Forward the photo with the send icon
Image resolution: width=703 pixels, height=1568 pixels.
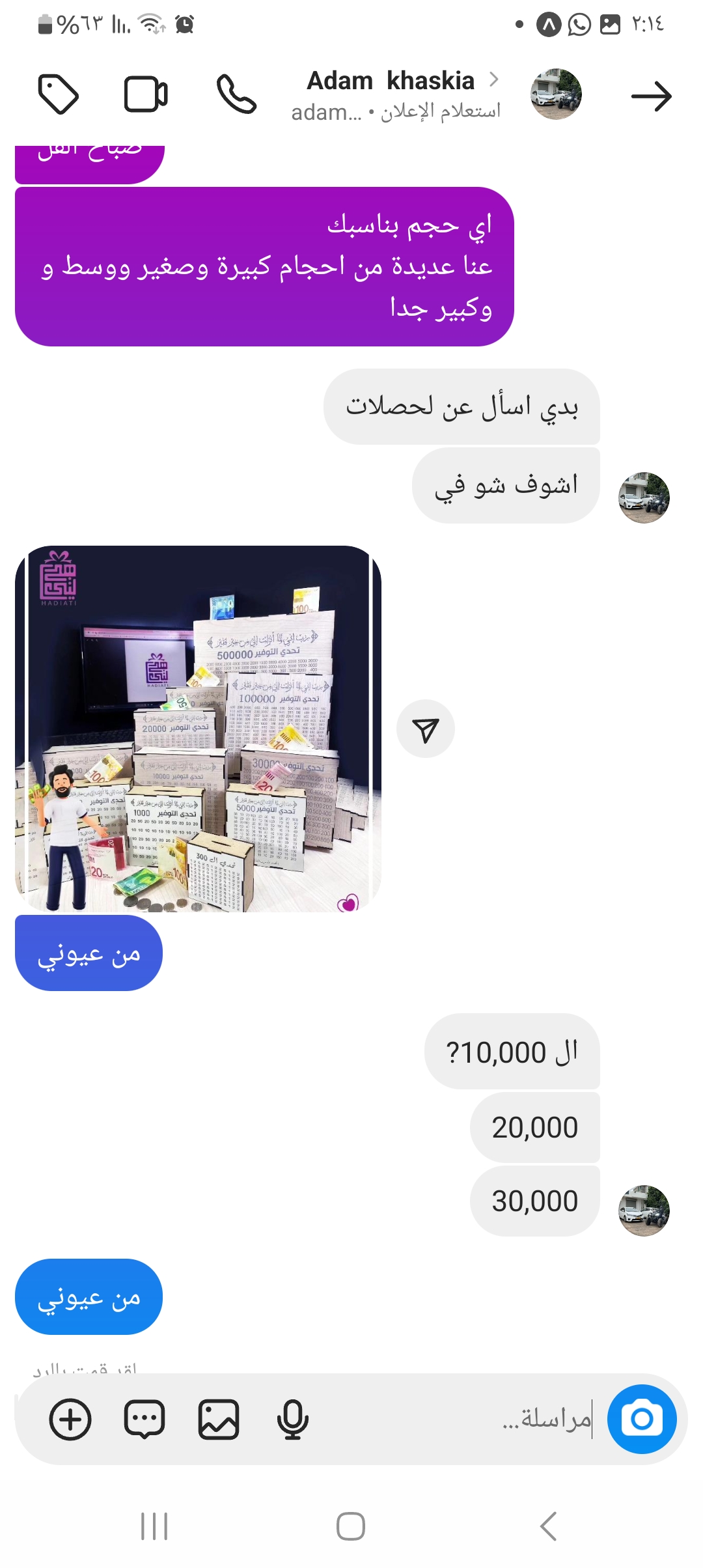click(x=426, y=729)
